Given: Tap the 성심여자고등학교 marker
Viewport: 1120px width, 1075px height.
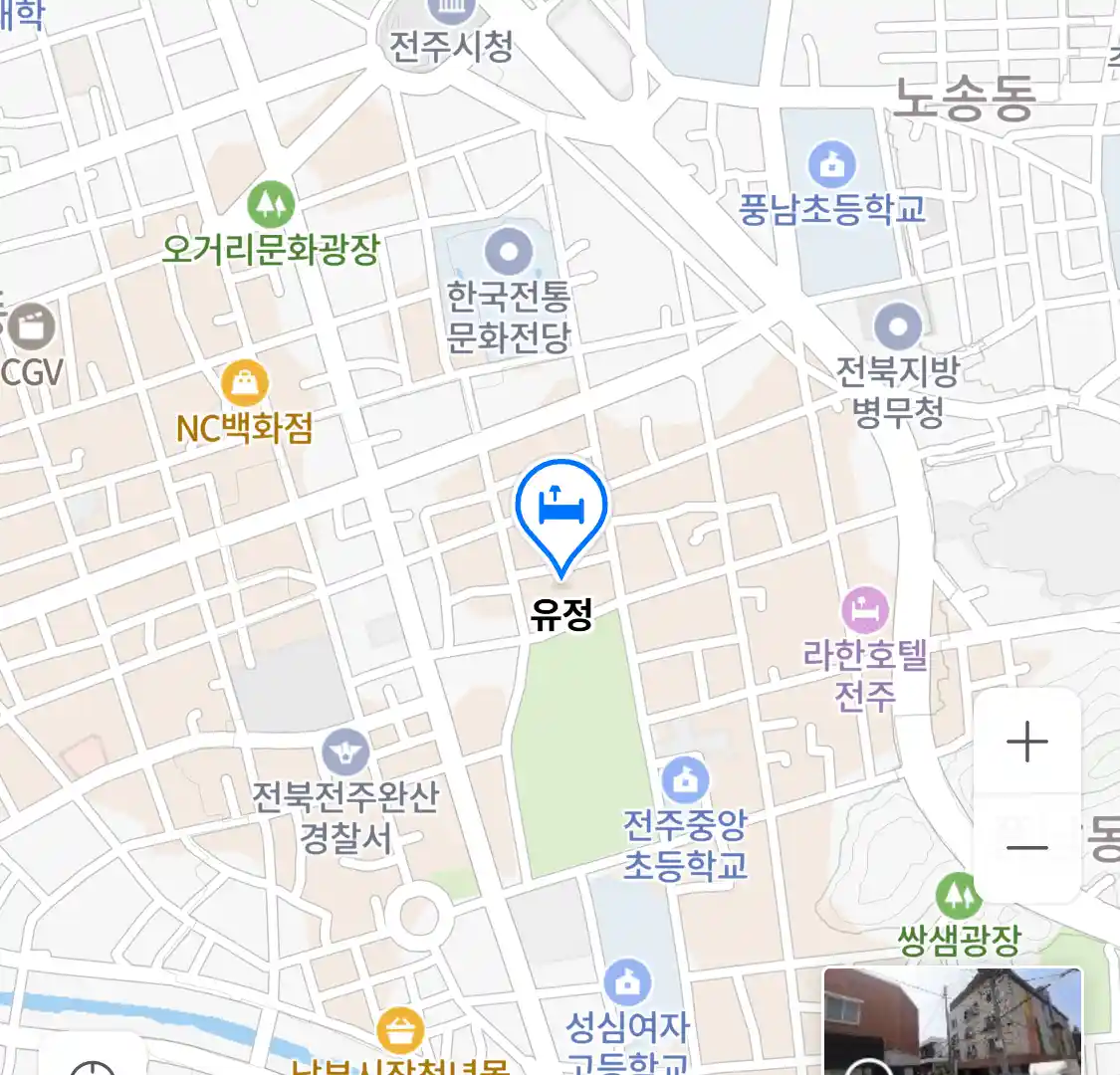Looking at the screenshot, I should coord(627,983).
